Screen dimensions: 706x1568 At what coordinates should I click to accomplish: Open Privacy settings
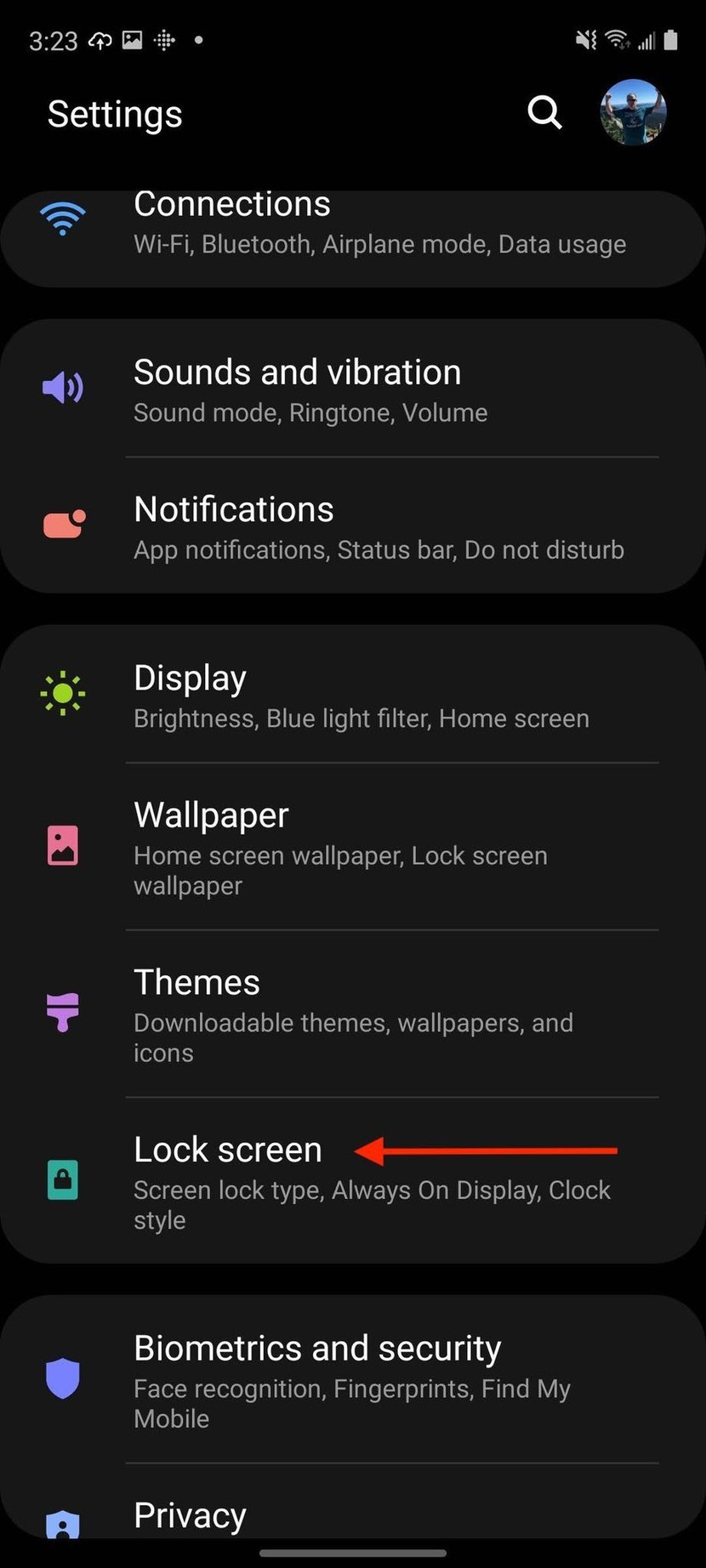[352, 1515]
